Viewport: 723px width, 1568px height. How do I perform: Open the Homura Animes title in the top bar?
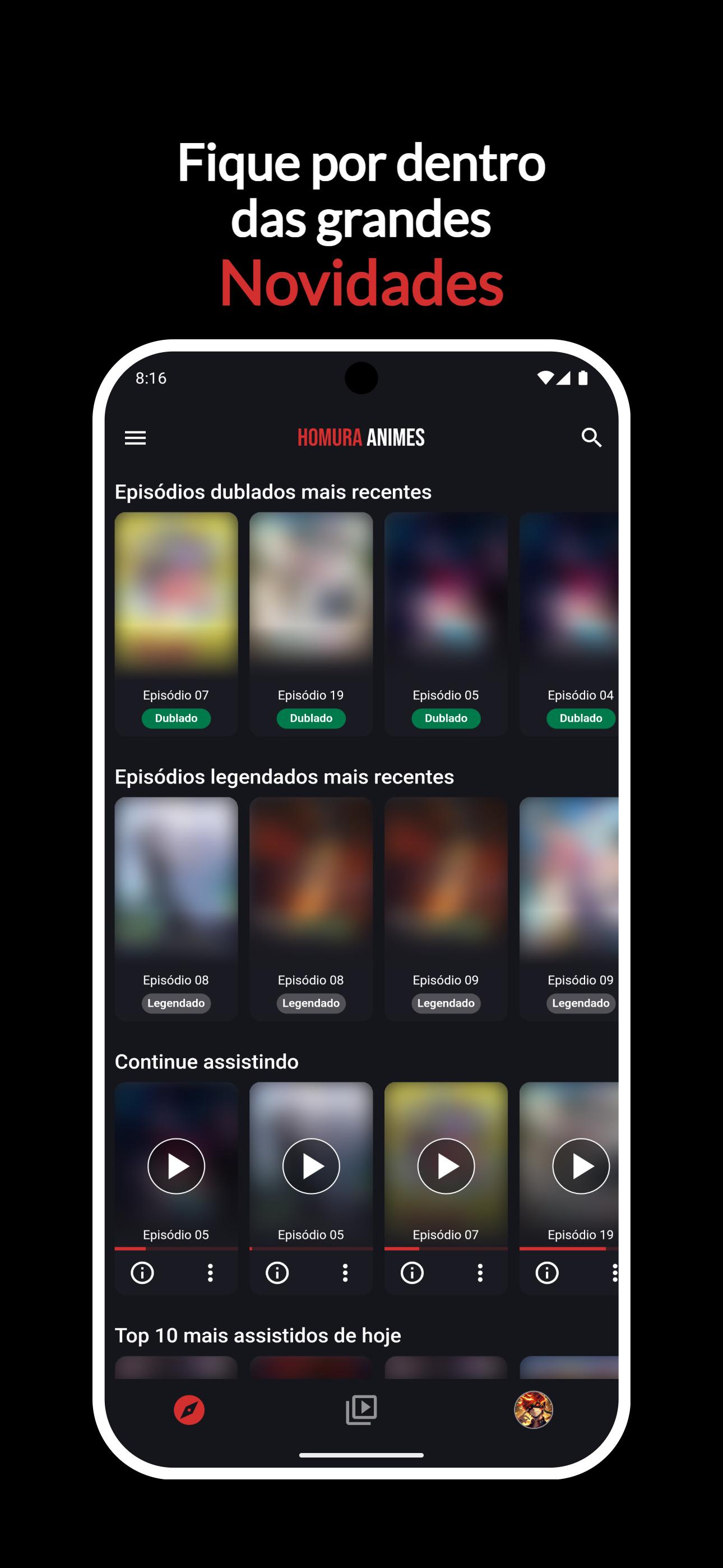tap(361, 437)
